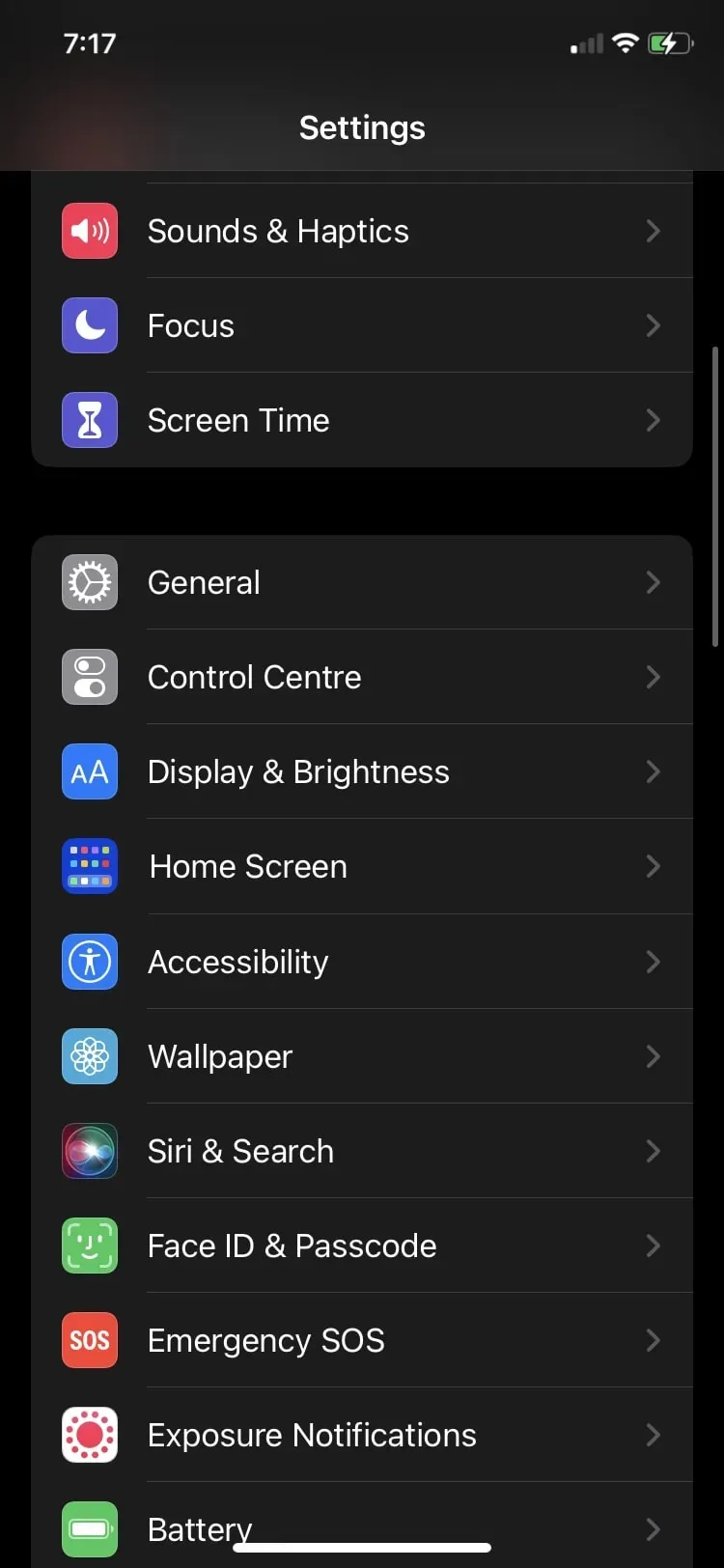Tap the Wallpaper flower icon
724x1568 pixels.
(89, 1056)
